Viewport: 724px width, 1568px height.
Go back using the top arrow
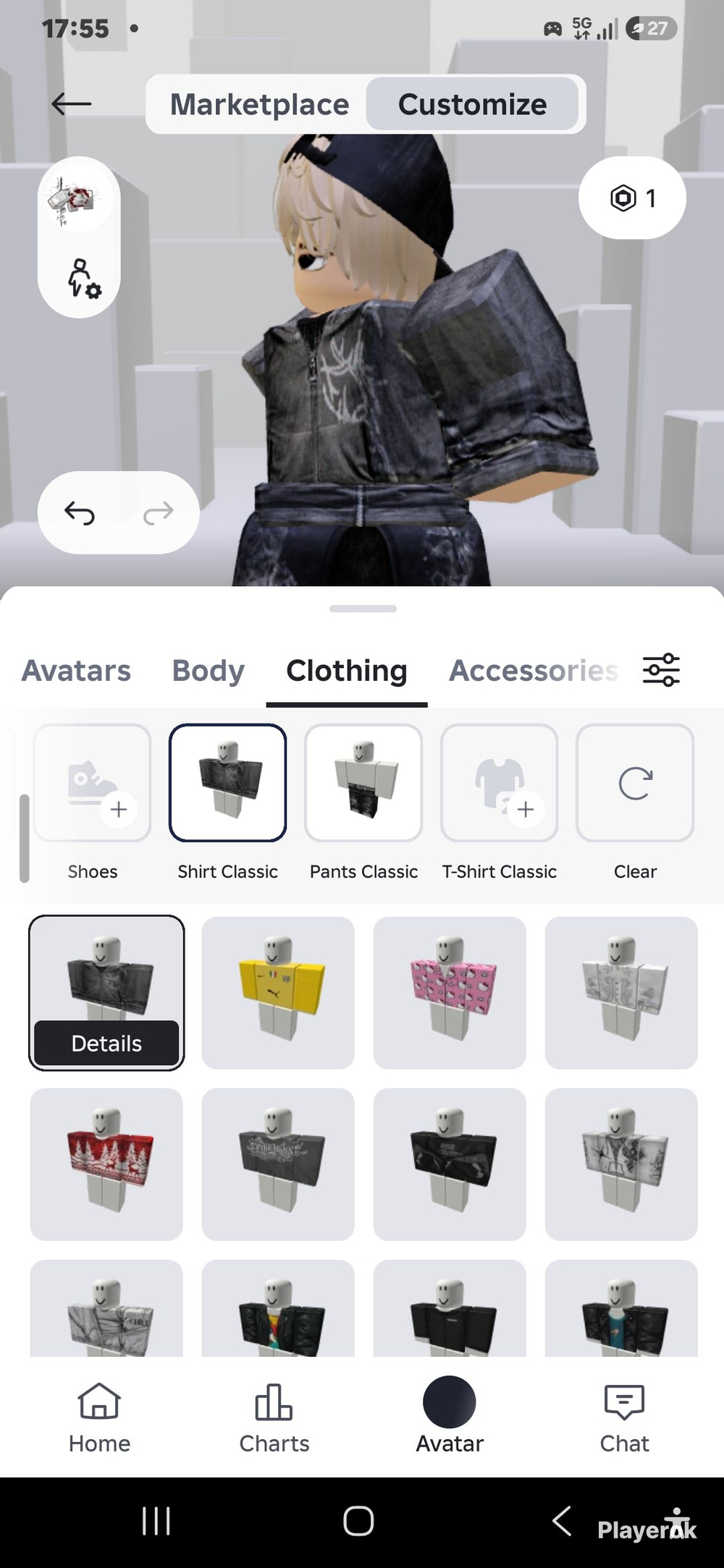tap(71, 104)
